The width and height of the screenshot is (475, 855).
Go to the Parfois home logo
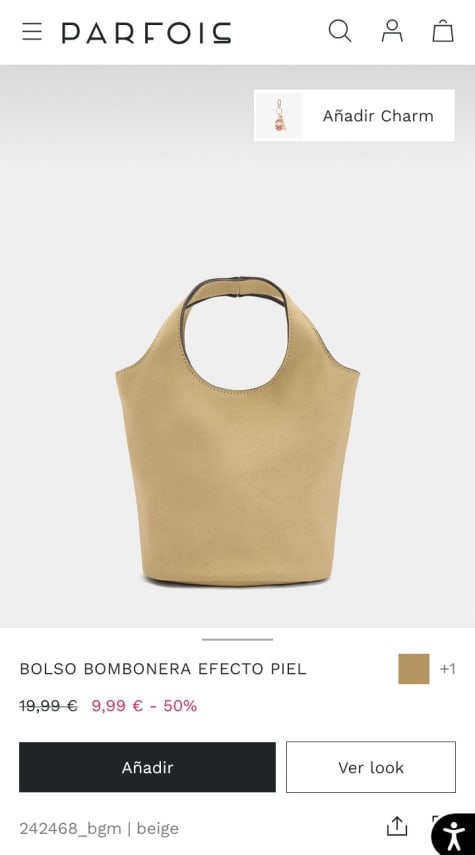(146, 32)
